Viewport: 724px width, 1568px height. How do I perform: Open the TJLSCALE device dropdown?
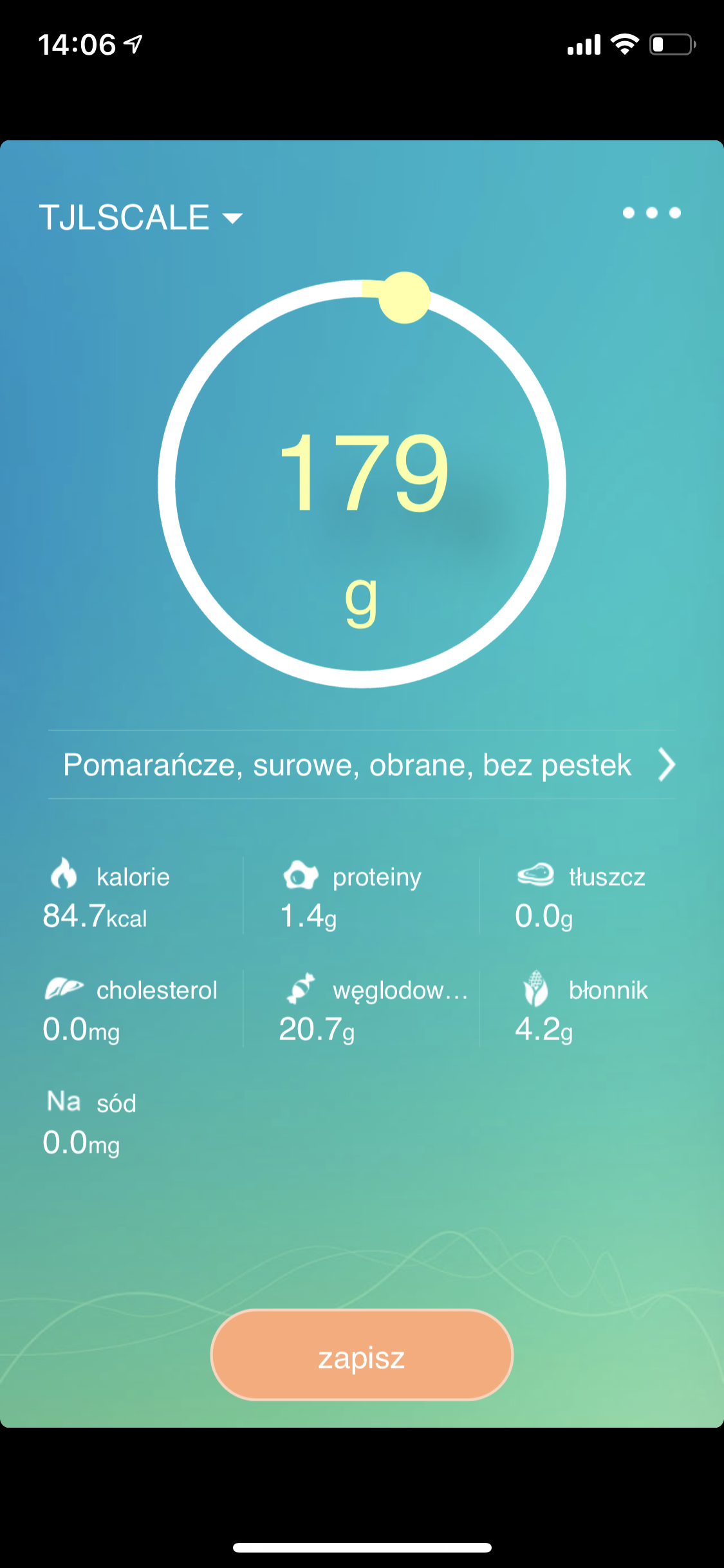(141, 218)
